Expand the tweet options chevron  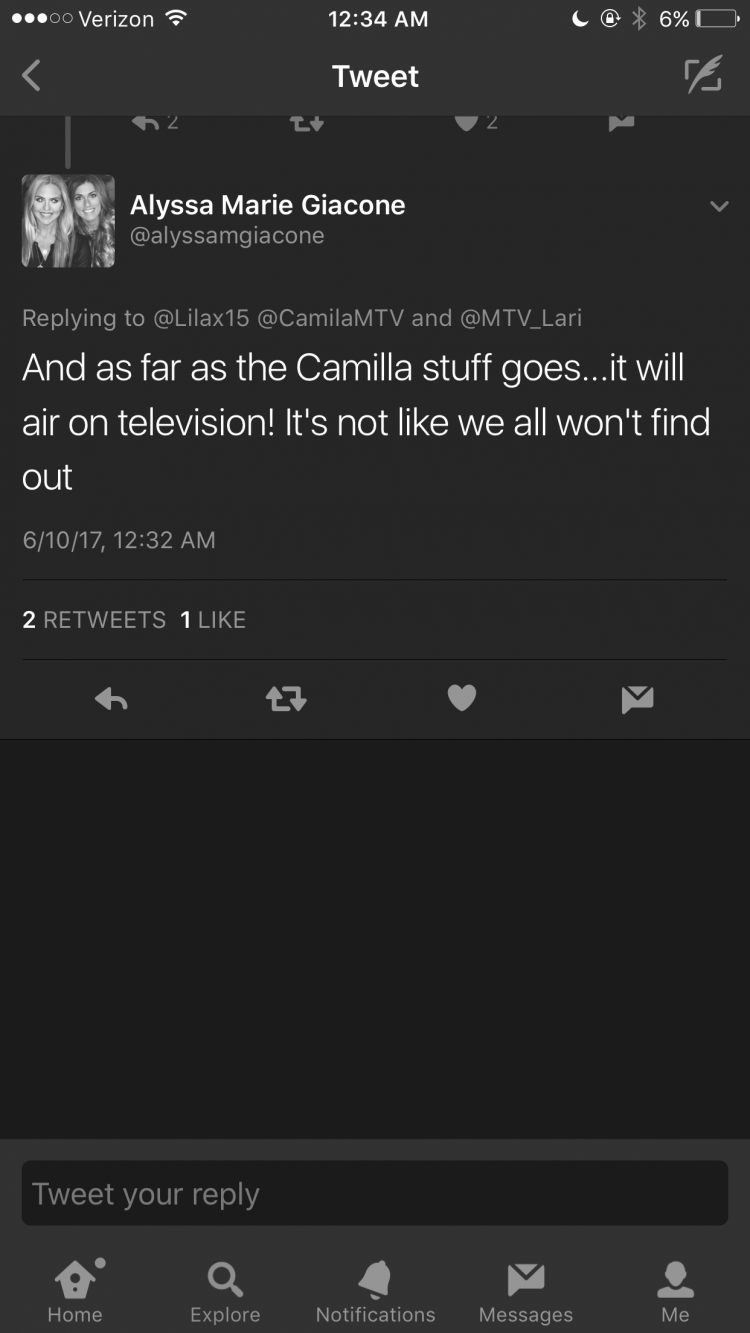(718, 207)
